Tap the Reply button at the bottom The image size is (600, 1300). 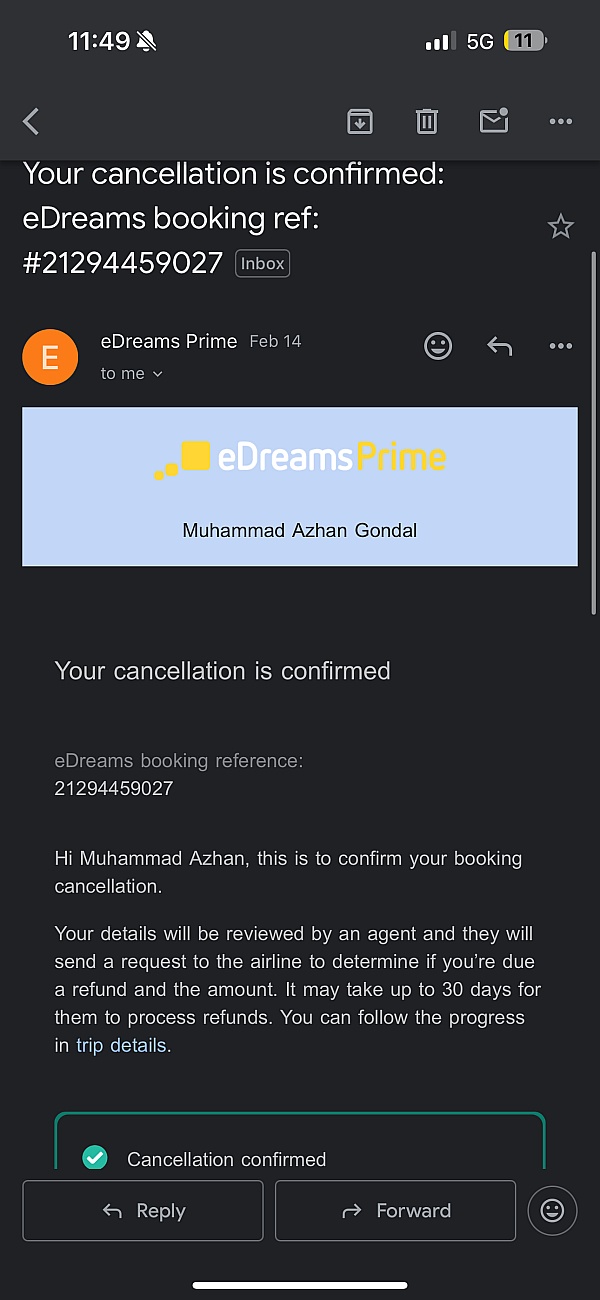click(143, 1211)
